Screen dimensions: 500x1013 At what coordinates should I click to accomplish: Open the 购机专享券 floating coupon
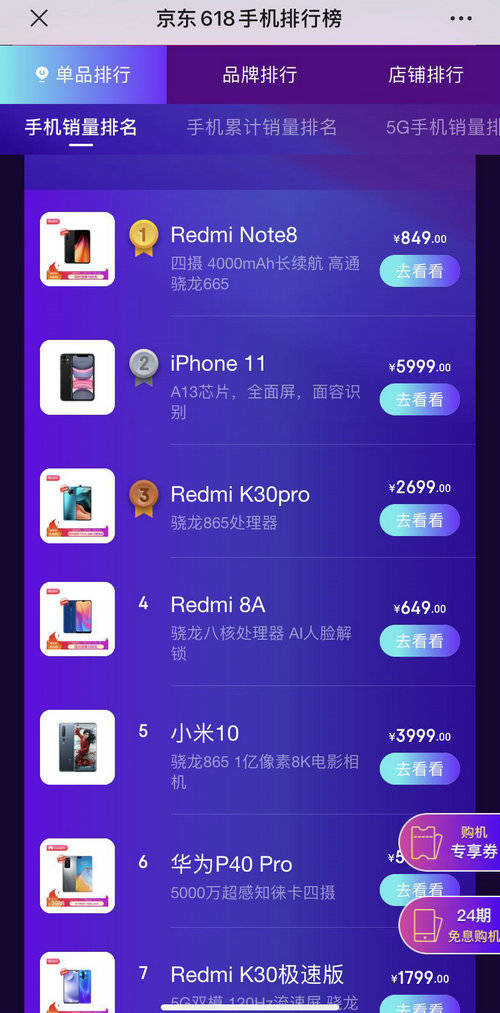tap(450, 842)
